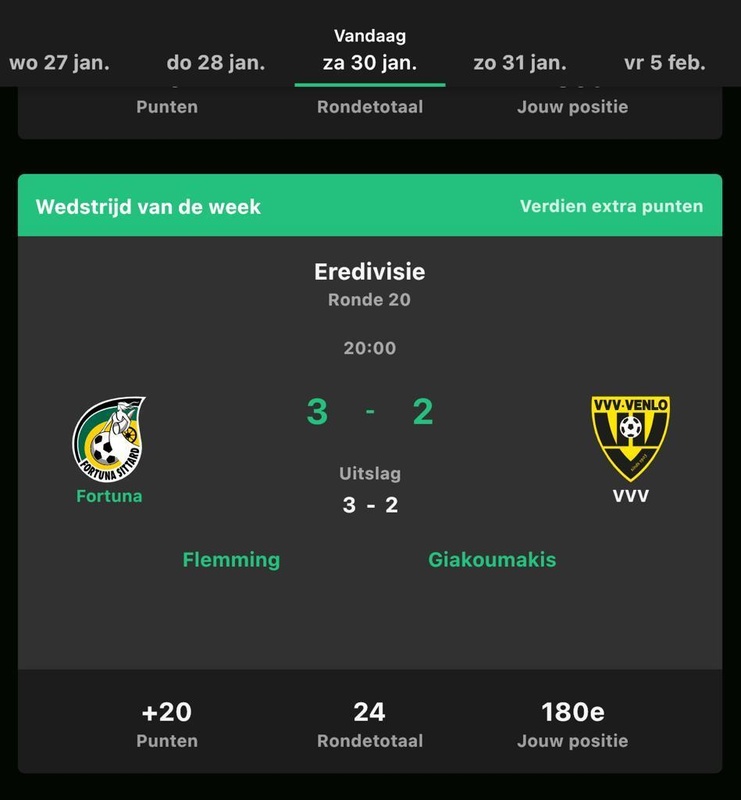Open the zo 31 jan. date tab
Viewport: 741px width, 800px height.
click(520, 62)
